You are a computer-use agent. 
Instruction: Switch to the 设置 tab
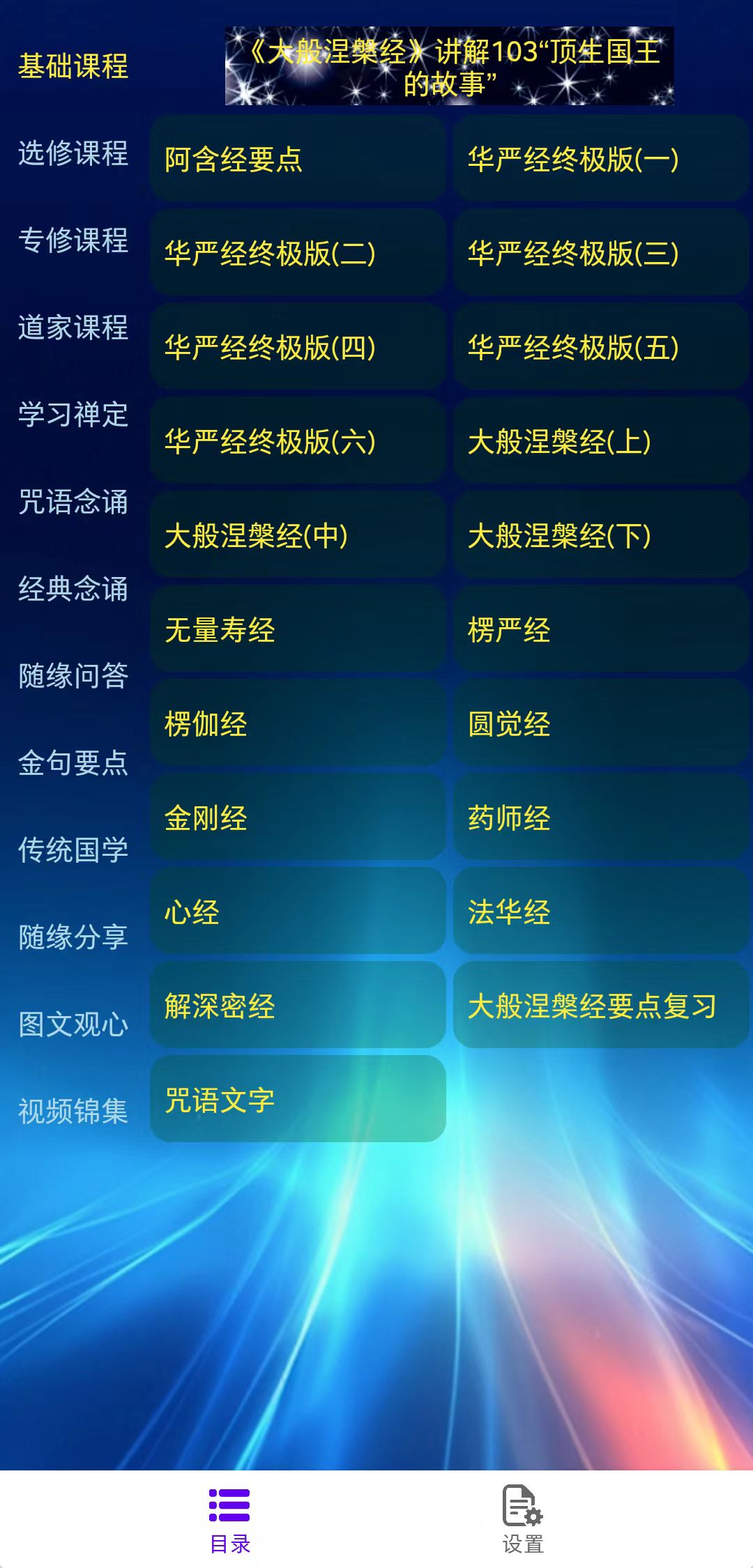coord(523,1519)
